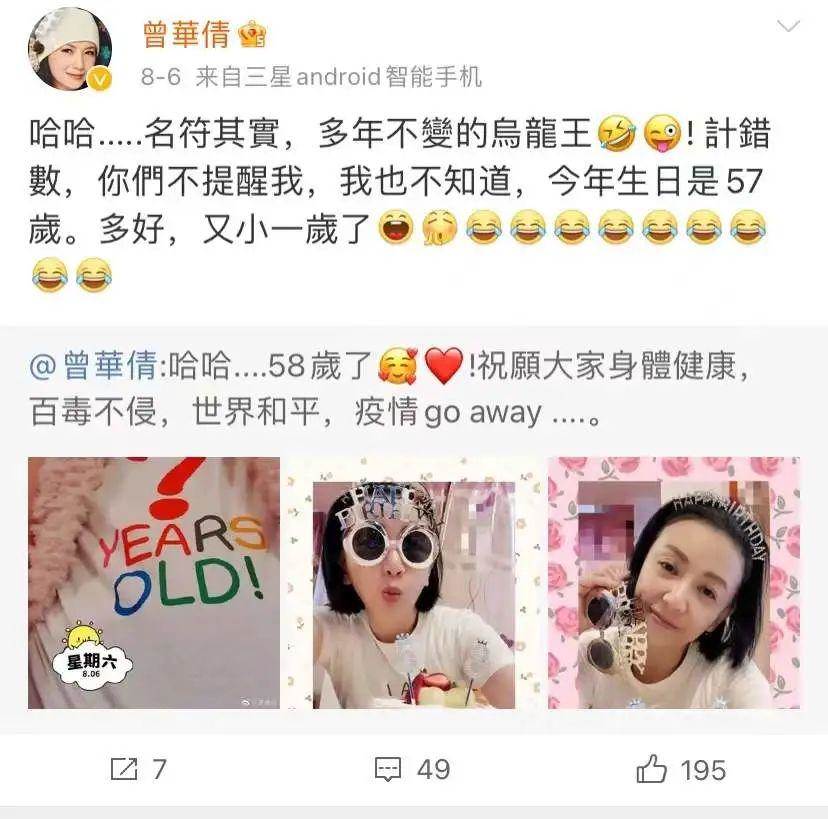Repost this post with 7 reposts
The image size is (828, 819).
tap(138, 769)
